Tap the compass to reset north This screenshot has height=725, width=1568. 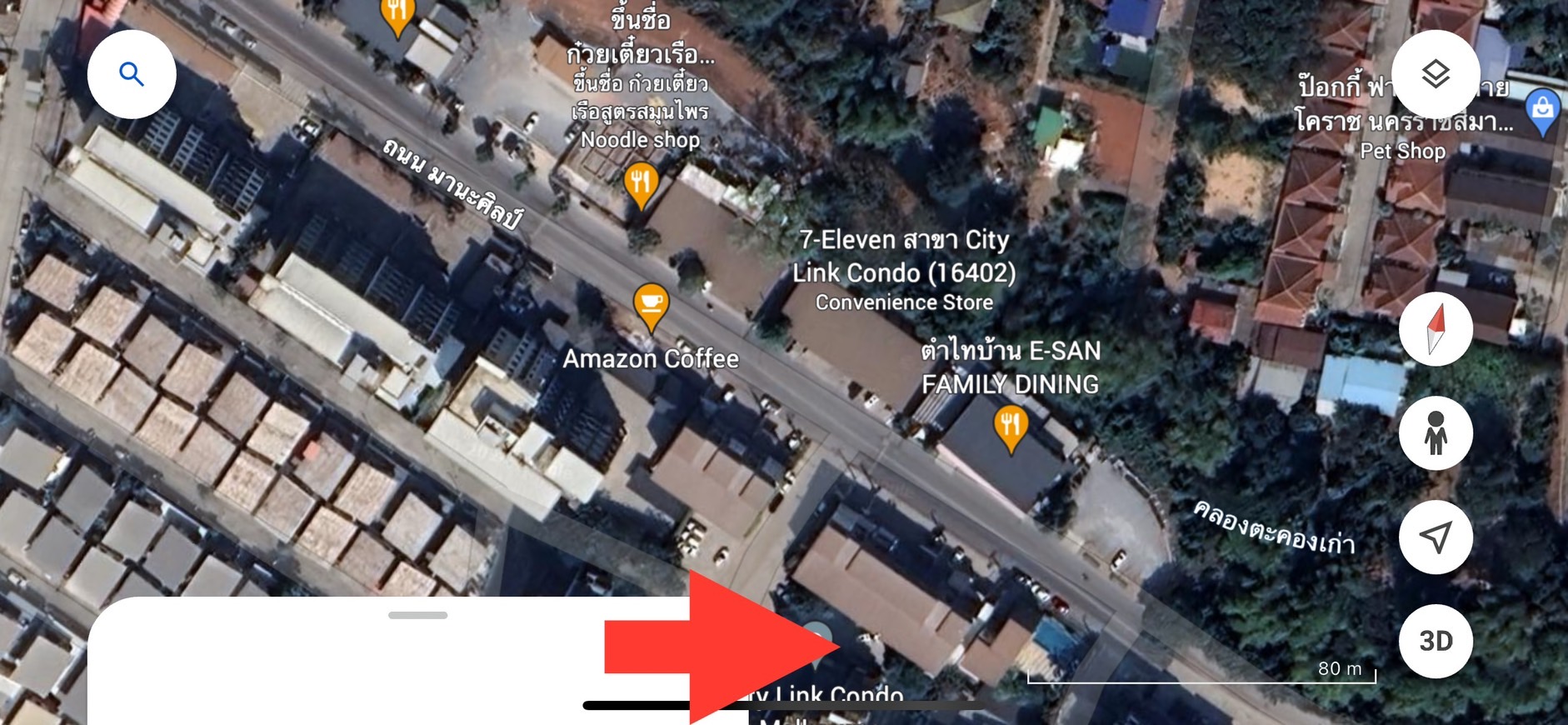click(x=1436, y=329)
